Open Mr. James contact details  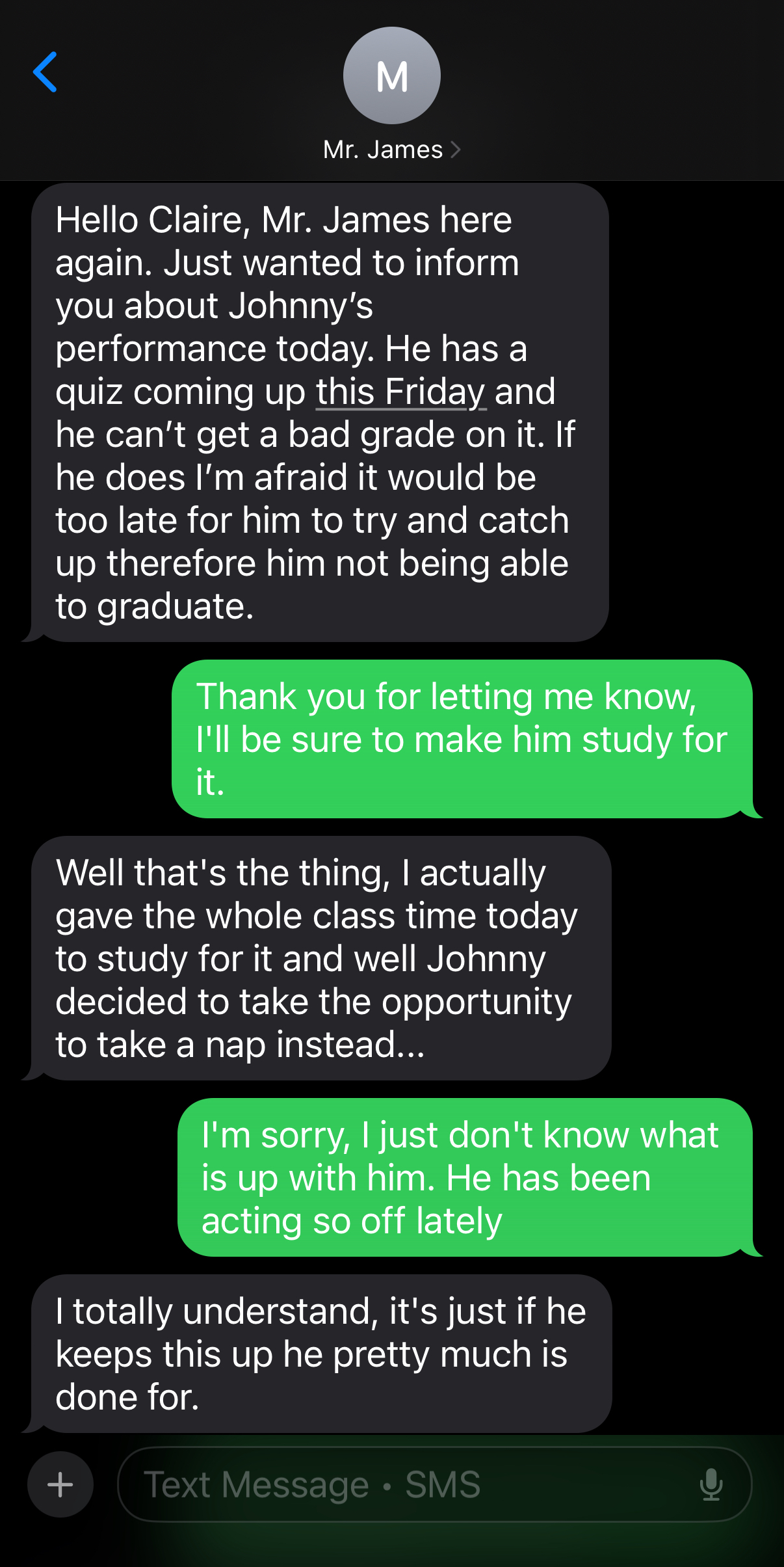(x=392, y=150)
